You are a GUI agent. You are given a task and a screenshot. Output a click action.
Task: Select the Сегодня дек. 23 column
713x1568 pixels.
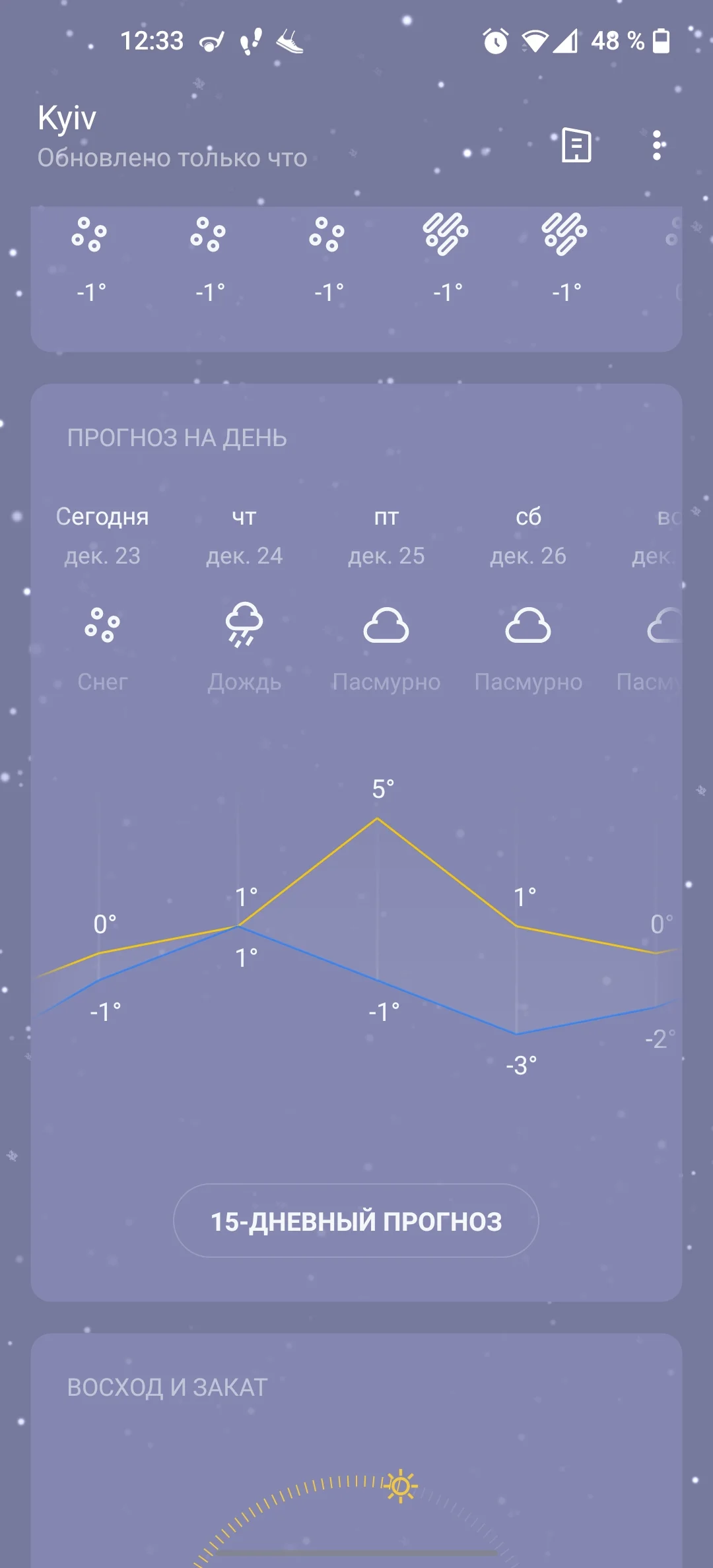coord(103,535)
